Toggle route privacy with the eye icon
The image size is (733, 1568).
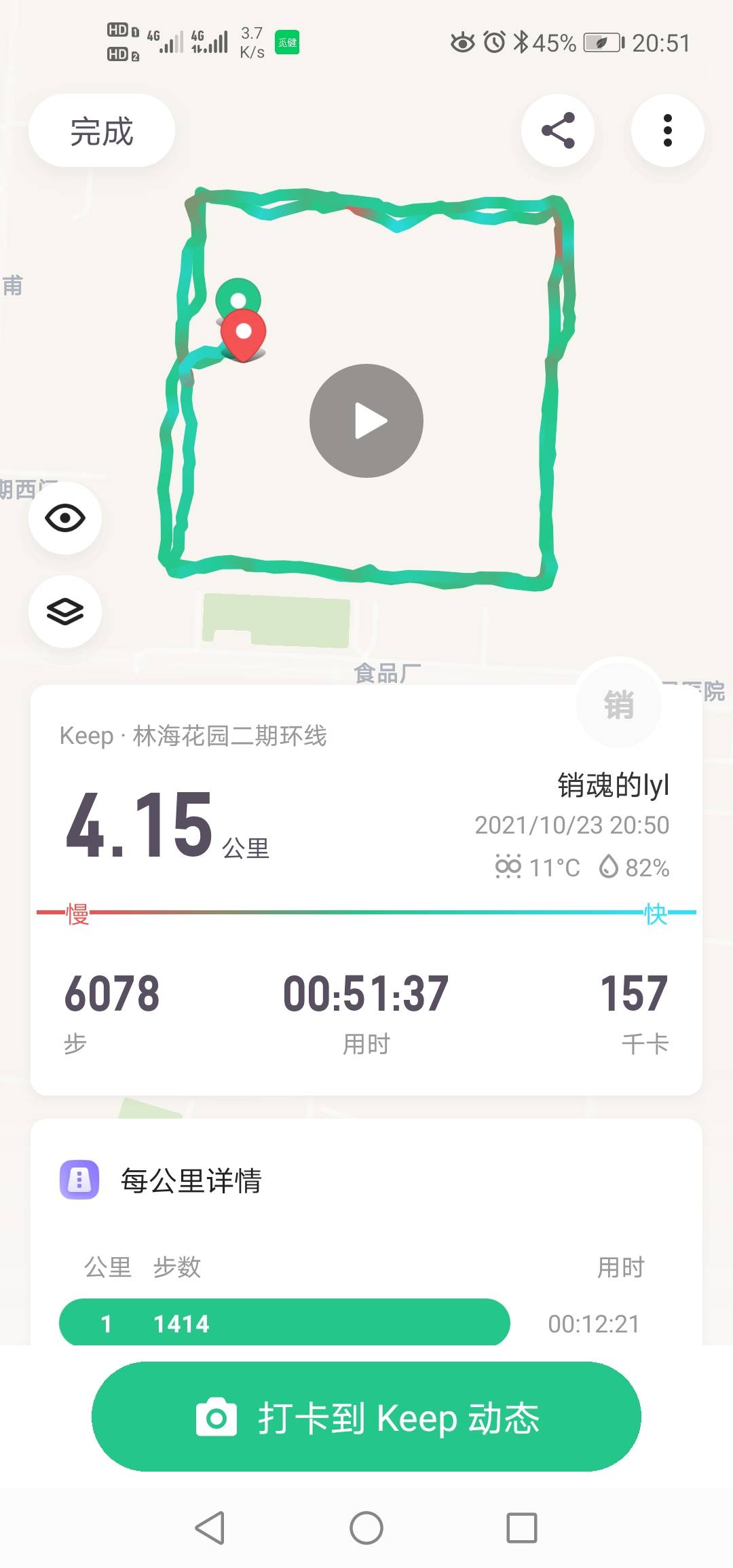pos(64,517)
